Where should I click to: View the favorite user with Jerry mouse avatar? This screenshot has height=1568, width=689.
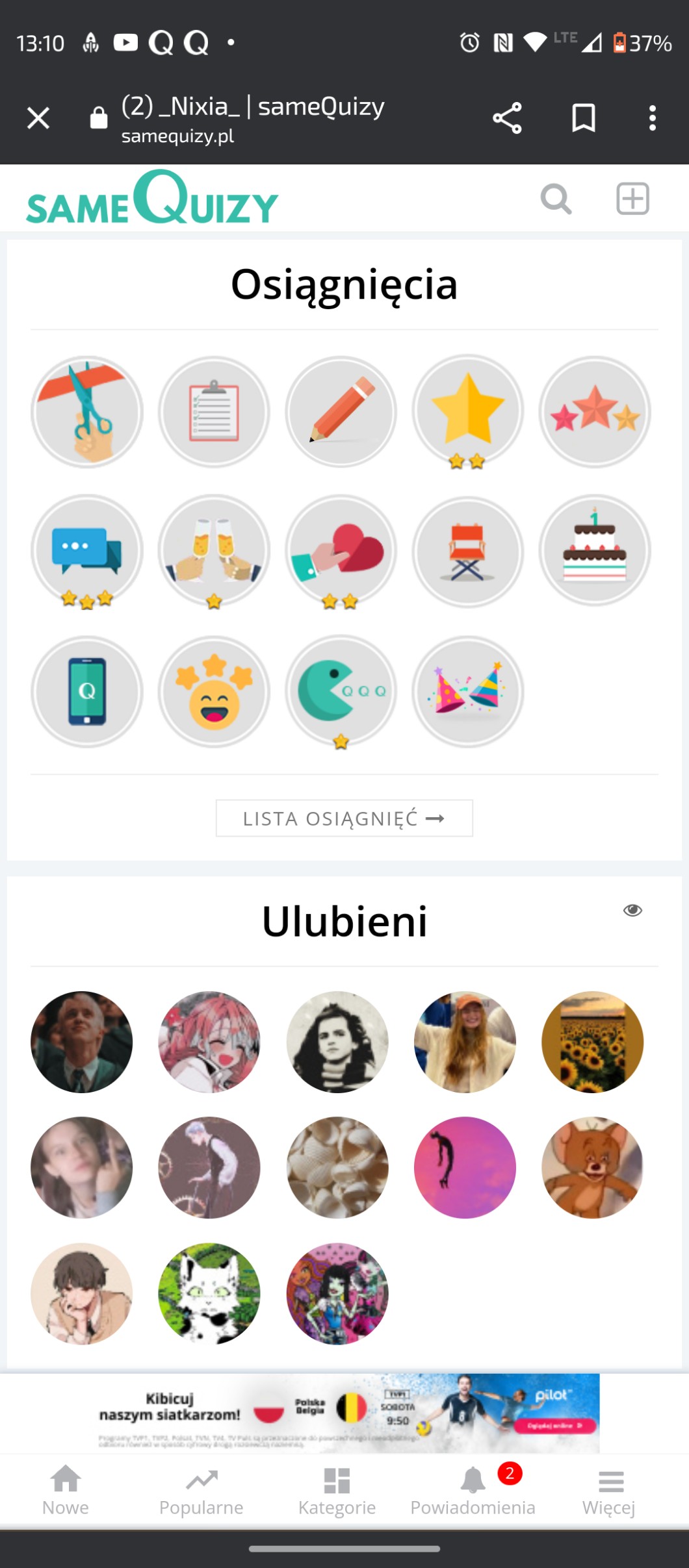[592, 1167]
